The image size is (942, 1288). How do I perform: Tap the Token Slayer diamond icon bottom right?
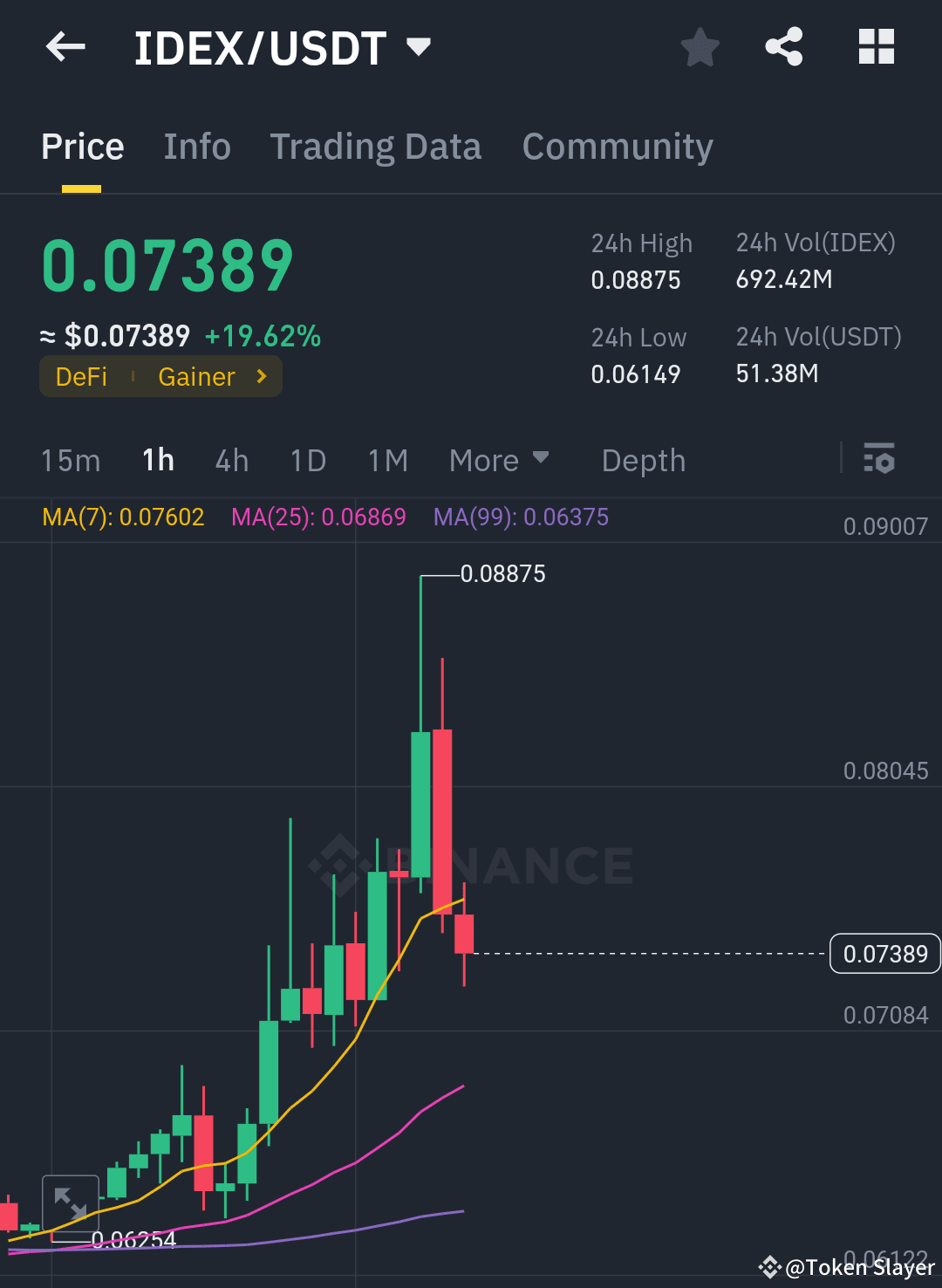point(771,1267)
